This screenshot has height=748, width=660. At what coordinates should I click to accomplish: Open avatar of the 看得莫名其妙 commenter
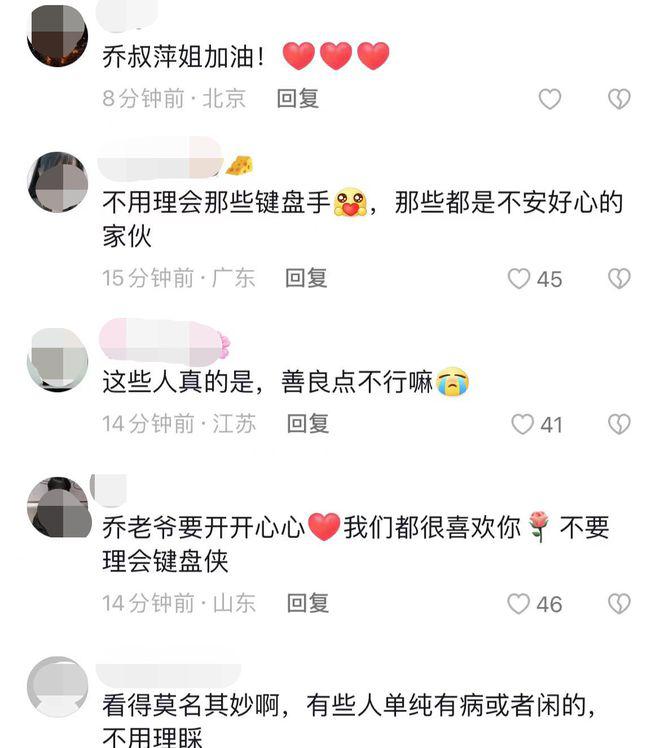click(57, 687)
